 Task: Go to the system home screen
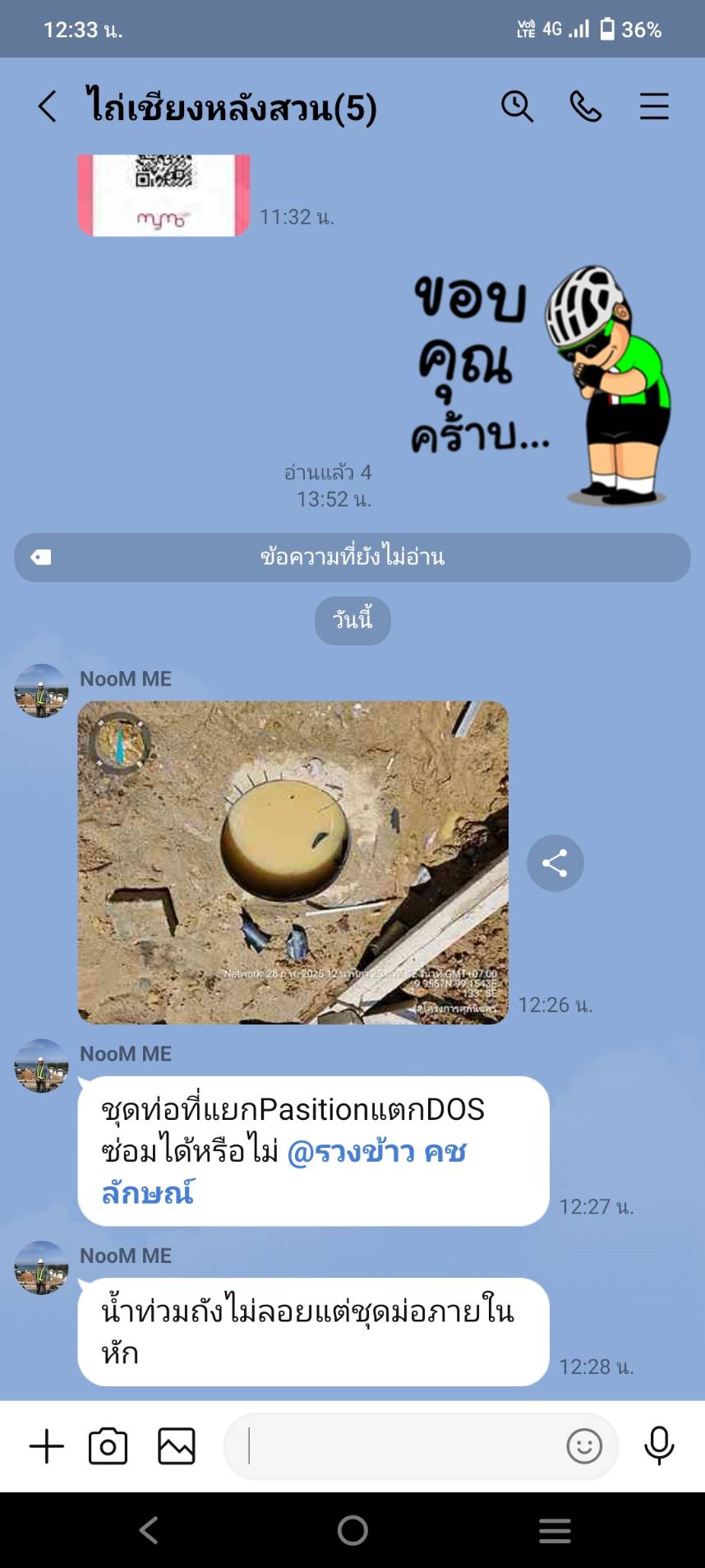[352, 1530]
